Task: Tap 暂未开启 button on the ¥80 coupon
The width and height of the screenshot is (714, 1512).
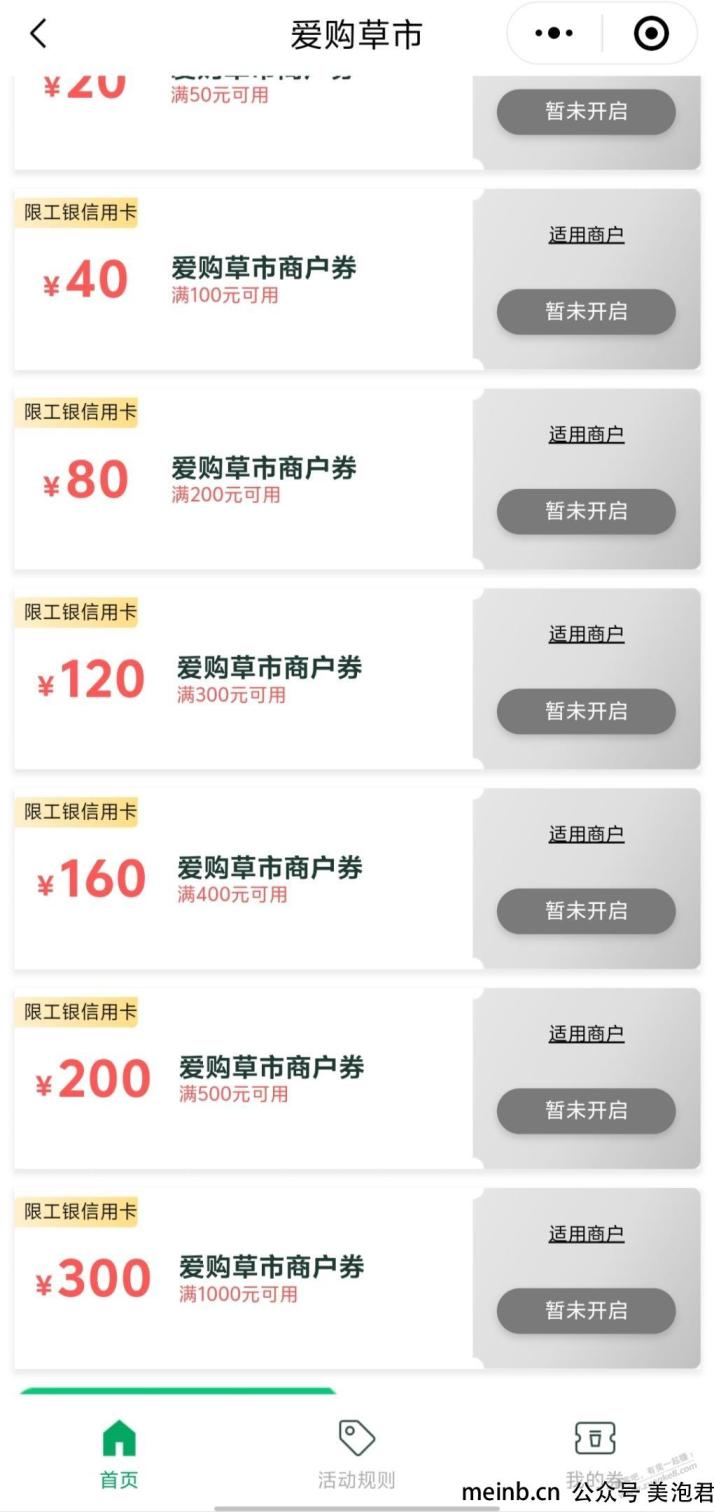Action: click(586, 511)
